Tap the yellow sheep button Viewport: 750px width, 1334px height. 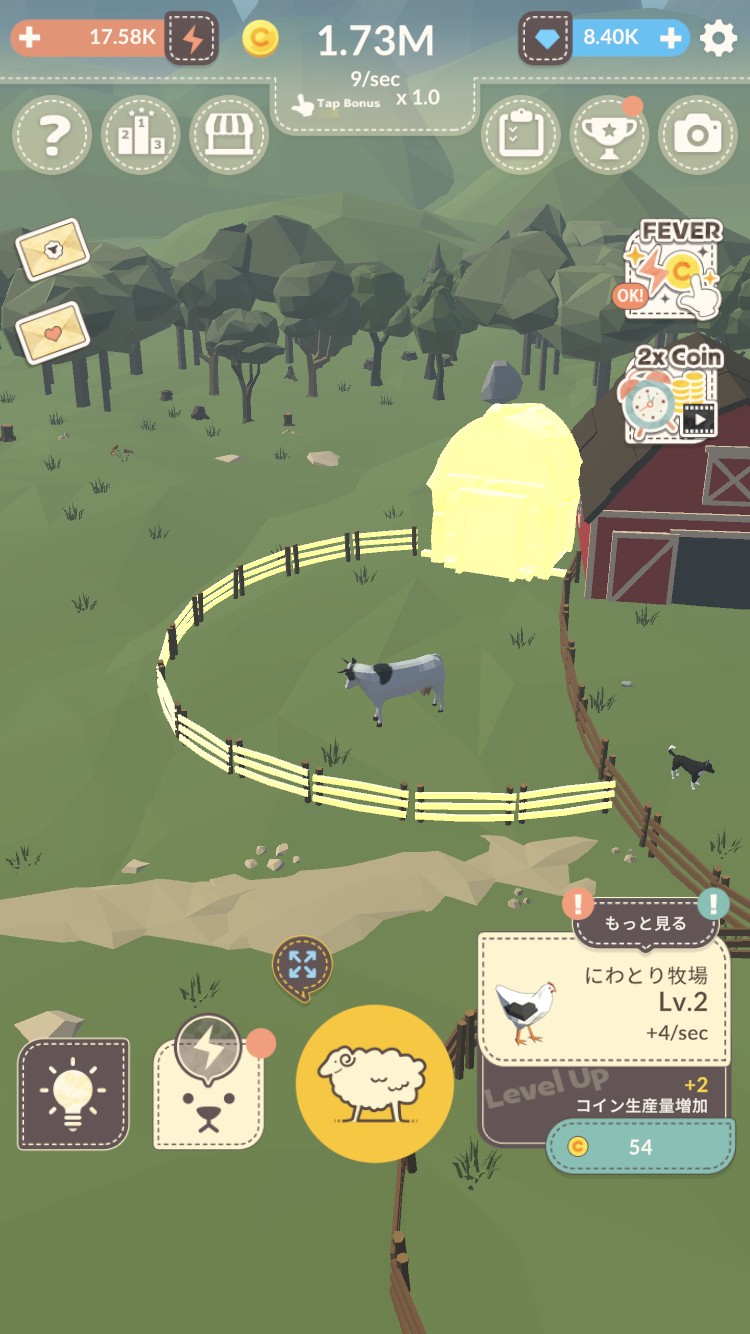pyautogui.click(x=374, y=1084)
